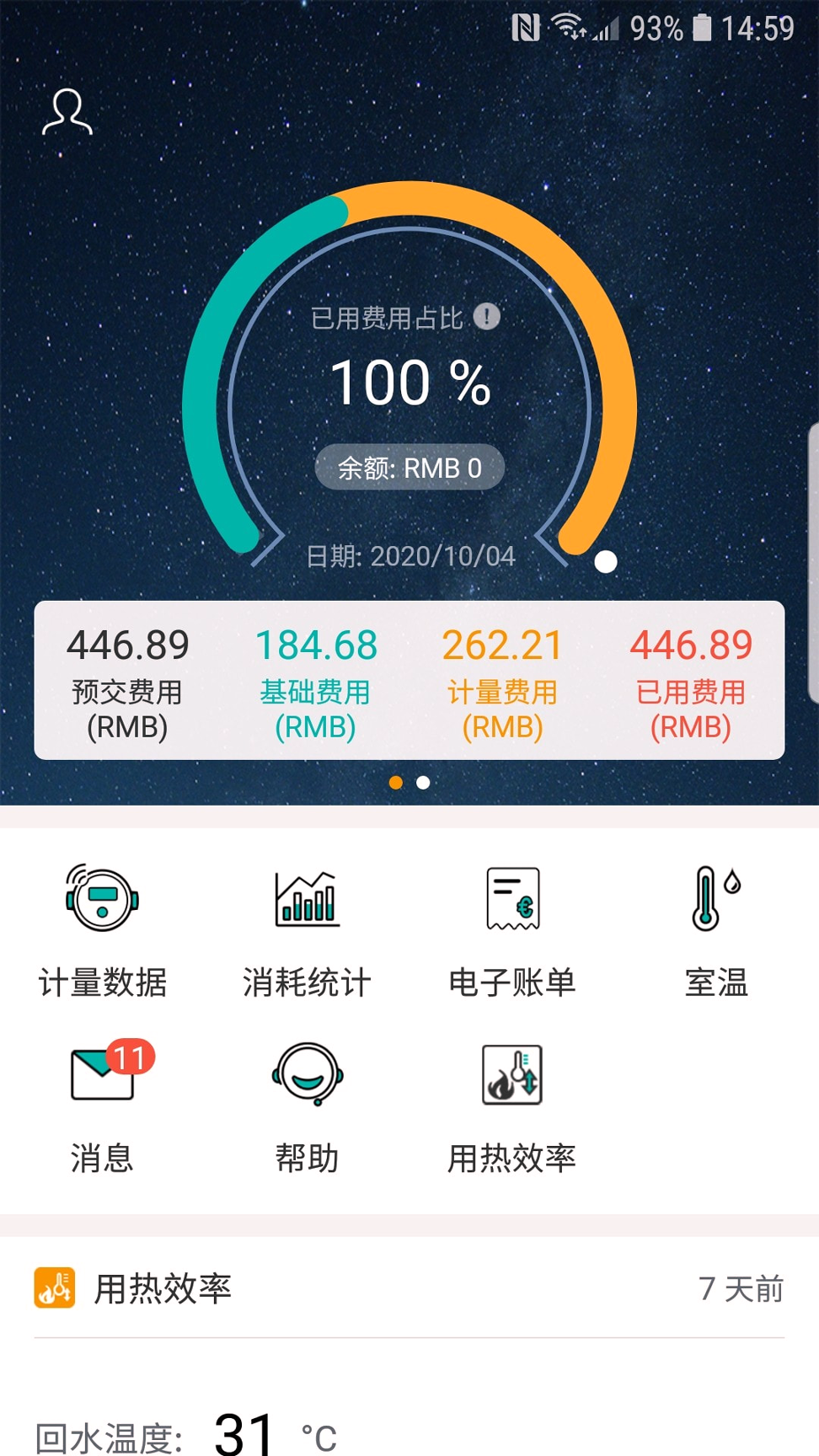Tap the info circle beside 已用费用占比

coord(485,318)
